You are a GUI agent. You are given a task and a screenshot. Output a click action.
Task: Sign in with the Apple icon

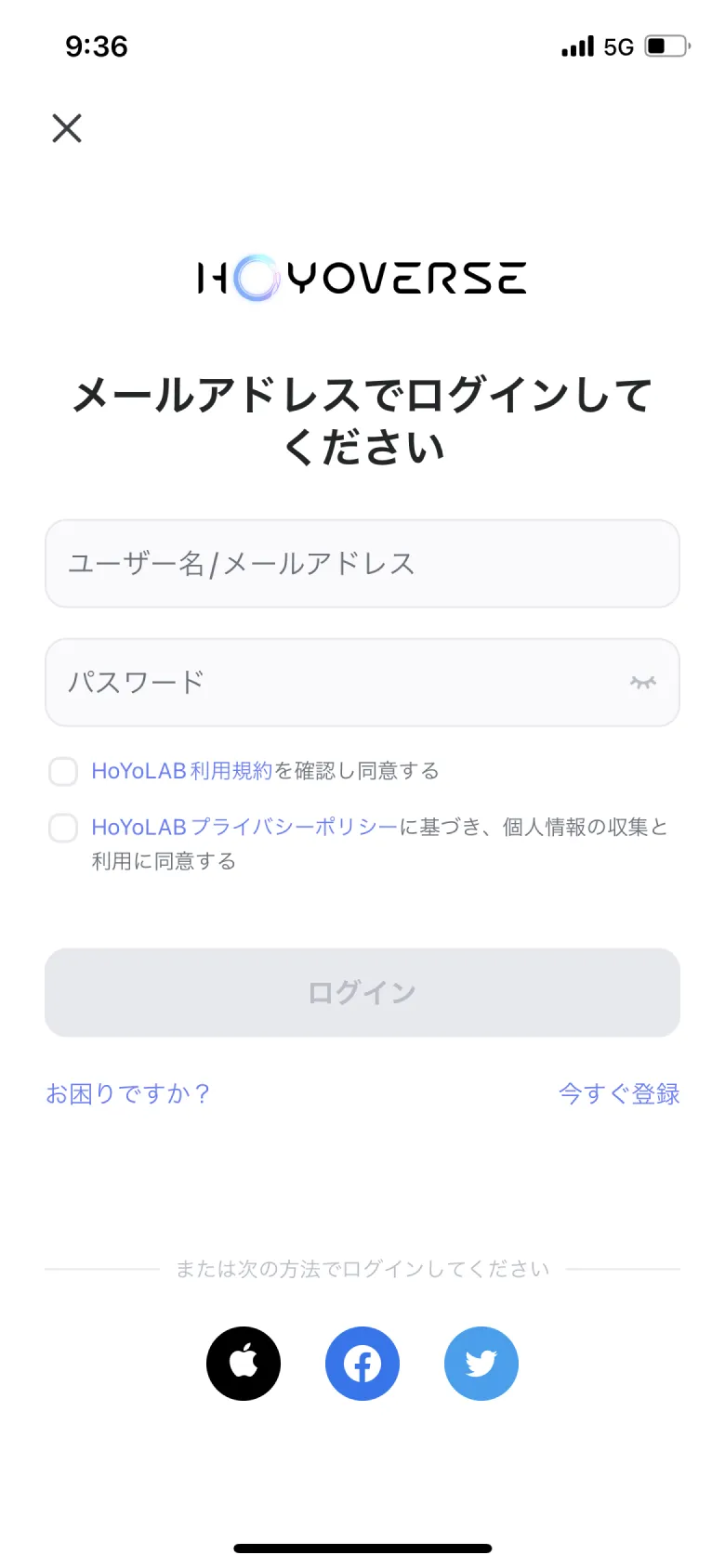click(x=243, y=1363)
